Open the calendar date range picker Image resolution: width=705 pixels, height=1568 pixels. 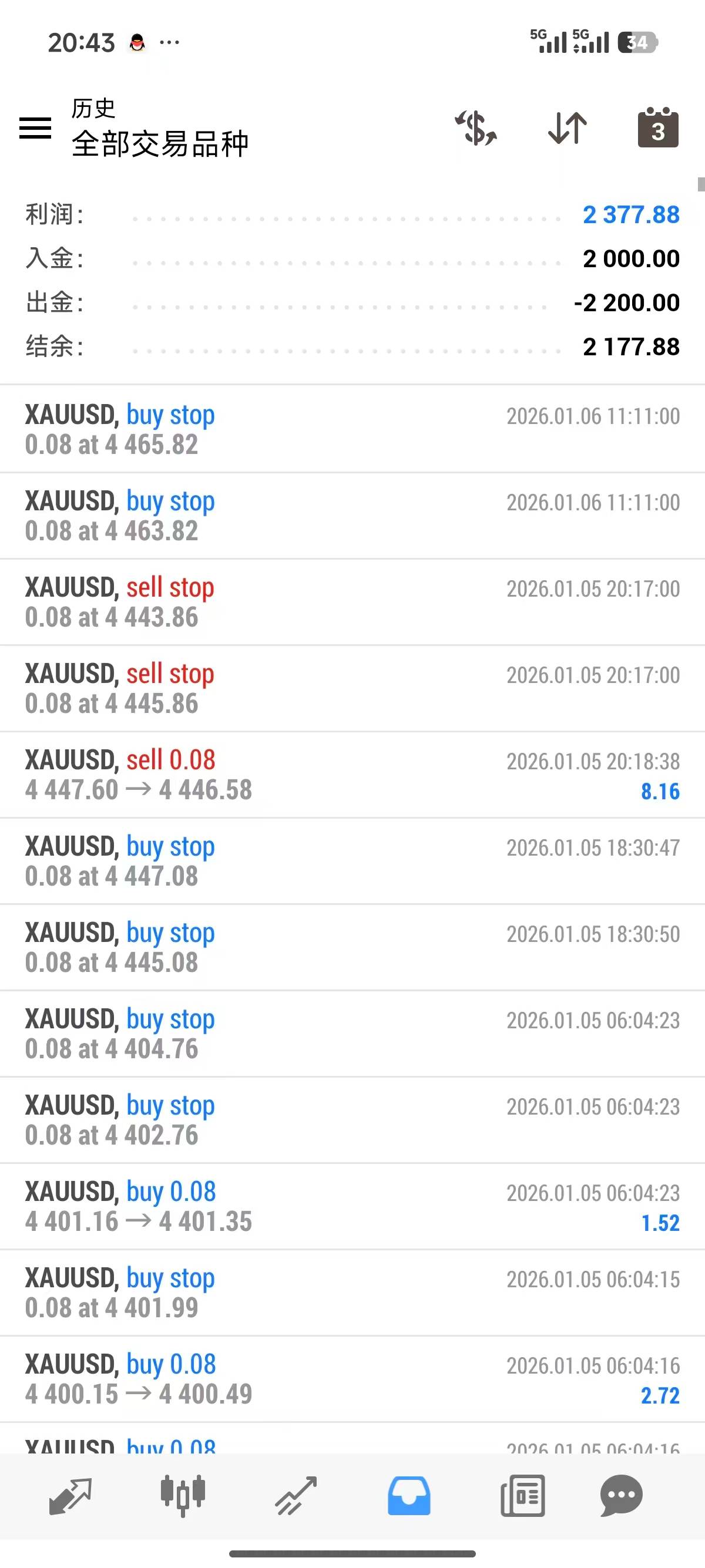click(657, 128)
